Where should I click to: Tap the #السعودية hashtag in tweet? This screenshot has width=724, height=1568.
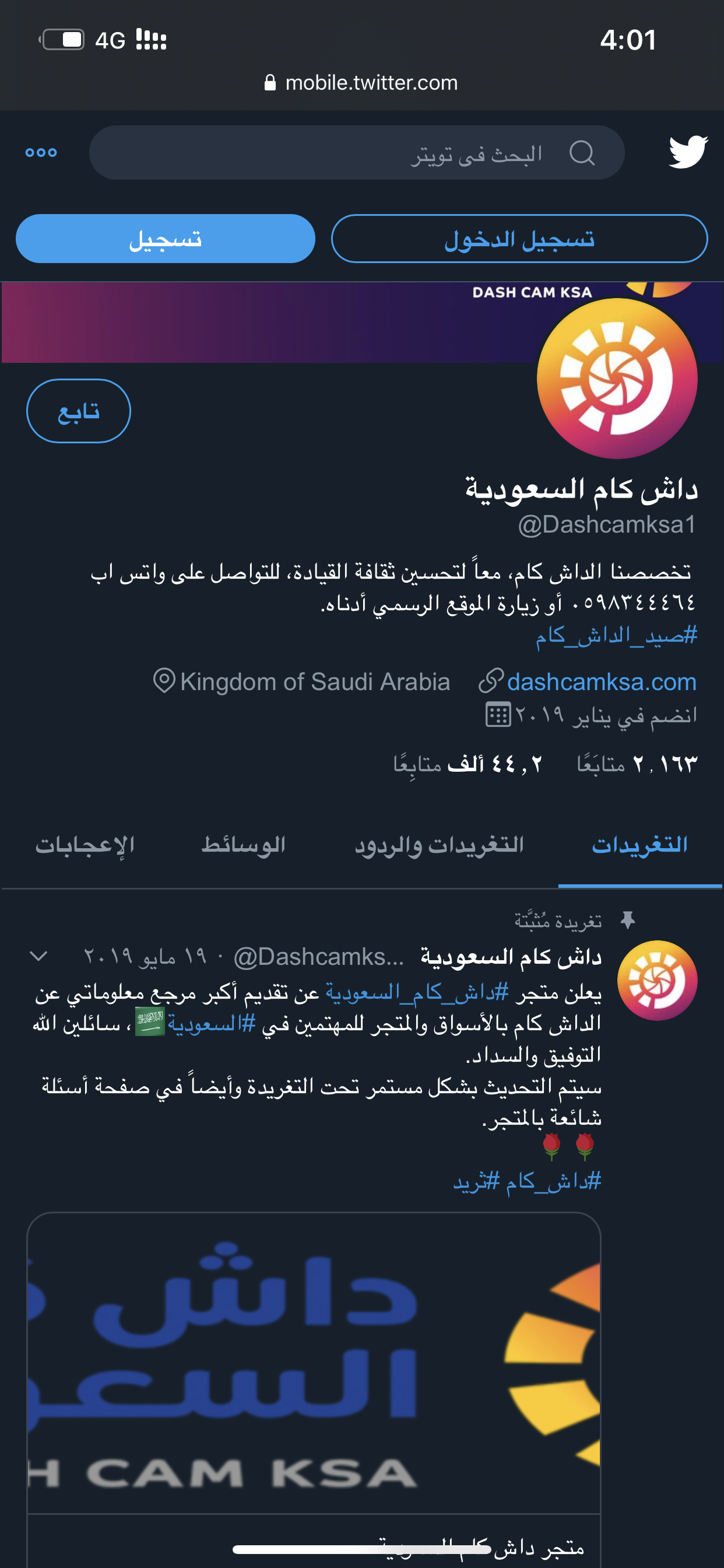tap(212, 1024)
